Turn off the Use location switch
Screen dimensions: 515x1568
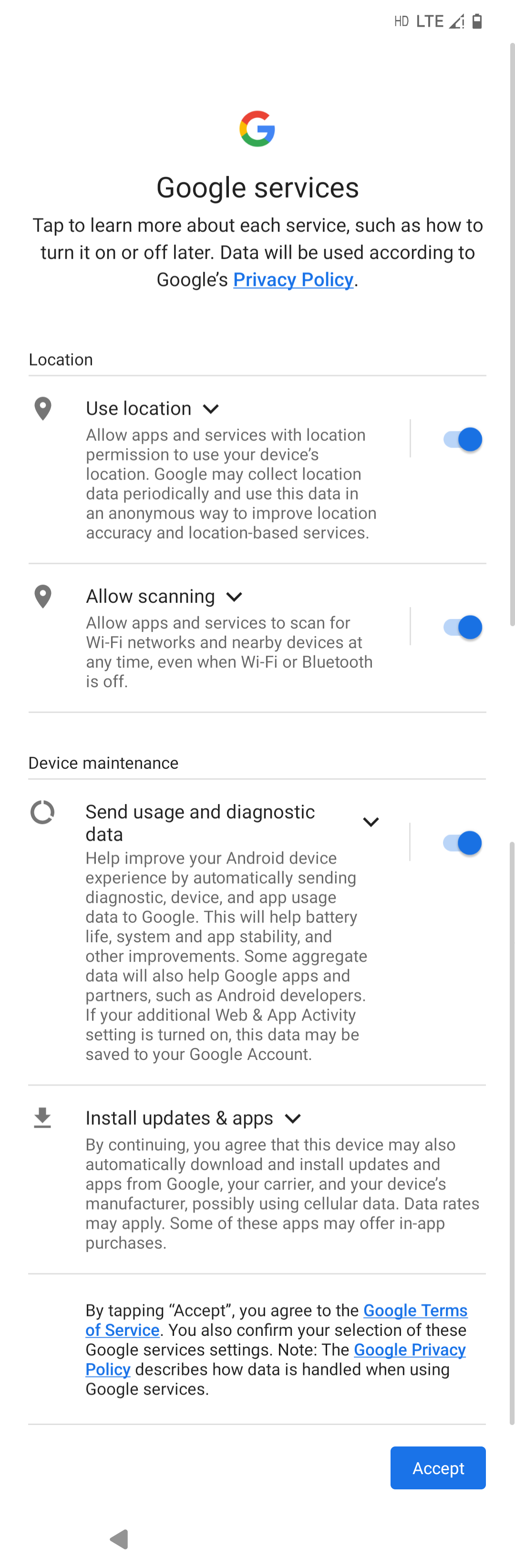(x=462, y=439)
